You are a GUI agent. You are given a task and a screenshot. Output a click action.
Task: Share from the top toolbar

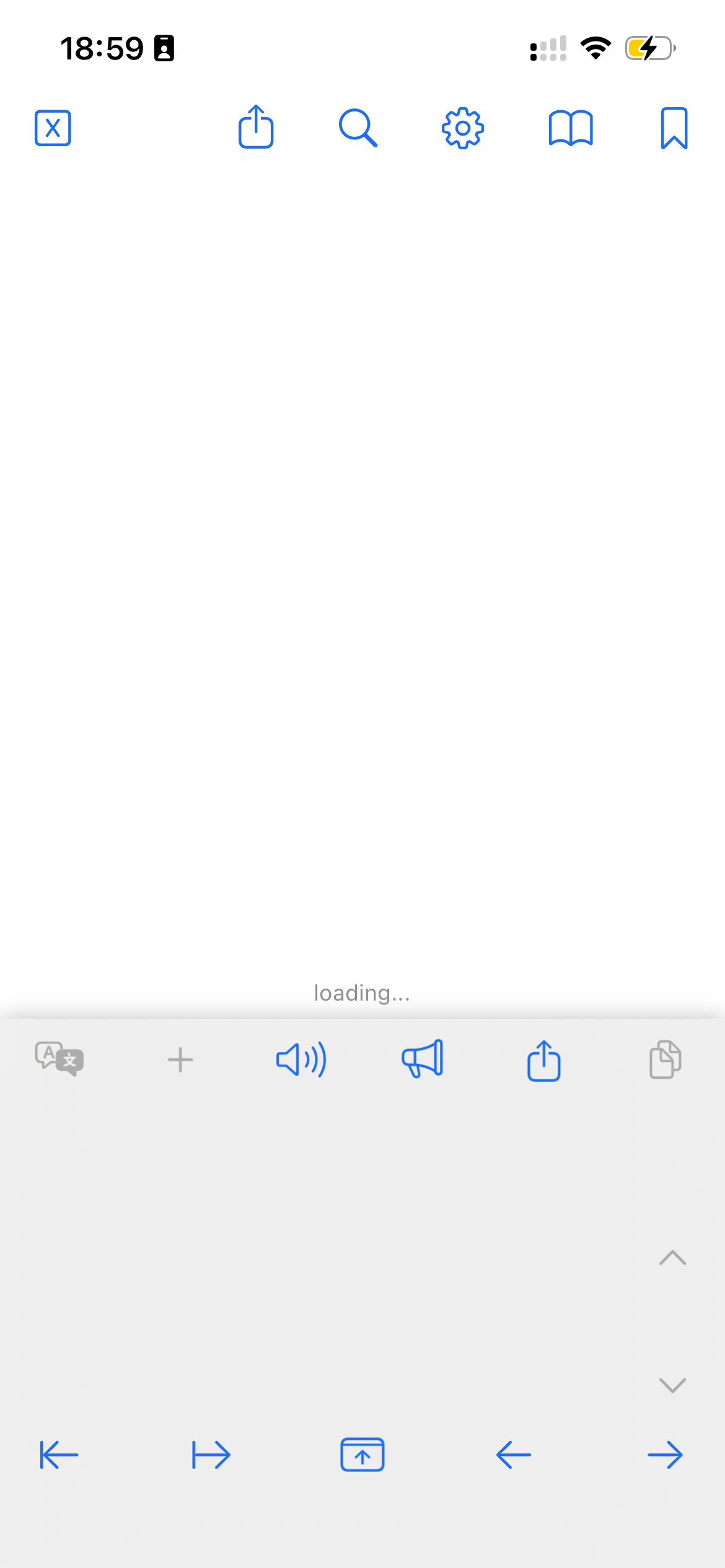(x=256, y=127)
